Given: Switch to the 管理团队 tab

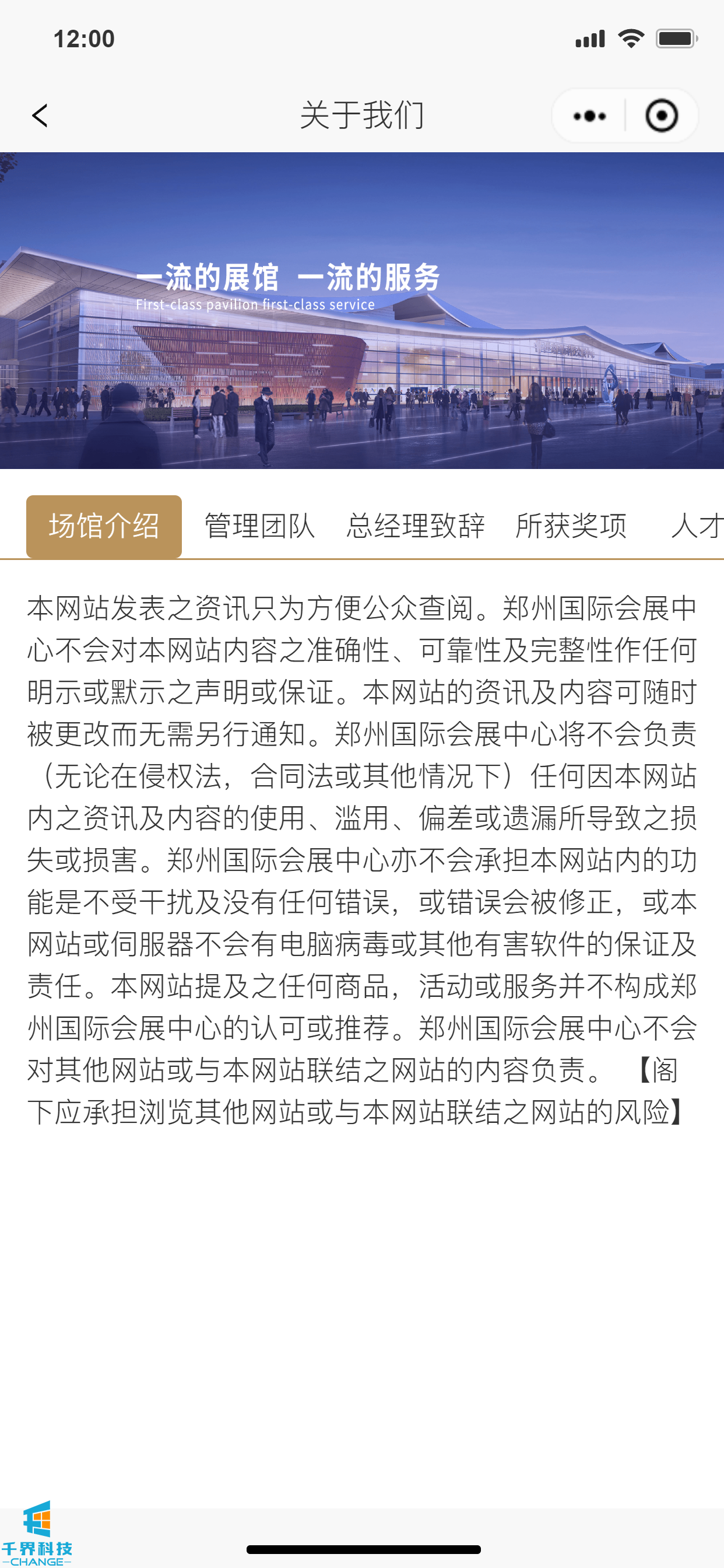Looking at the screenshot, I should (260, 527).
